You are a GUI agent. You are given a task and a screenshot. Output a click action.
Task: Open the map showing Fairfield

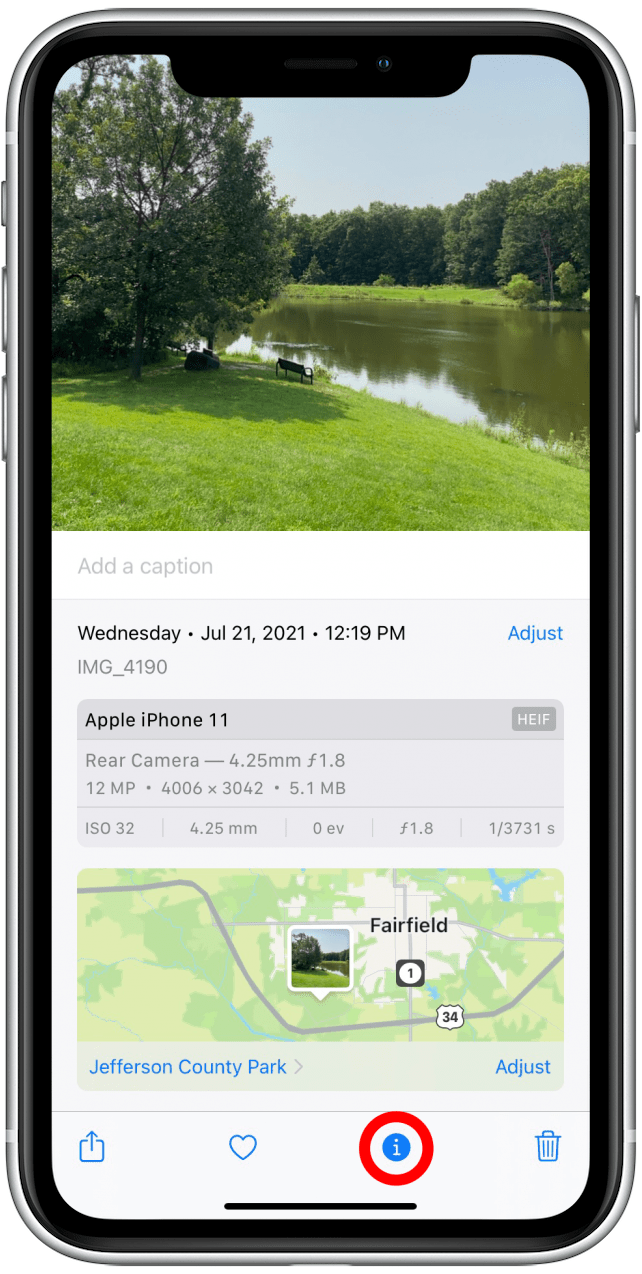click(x=320, y=955)
